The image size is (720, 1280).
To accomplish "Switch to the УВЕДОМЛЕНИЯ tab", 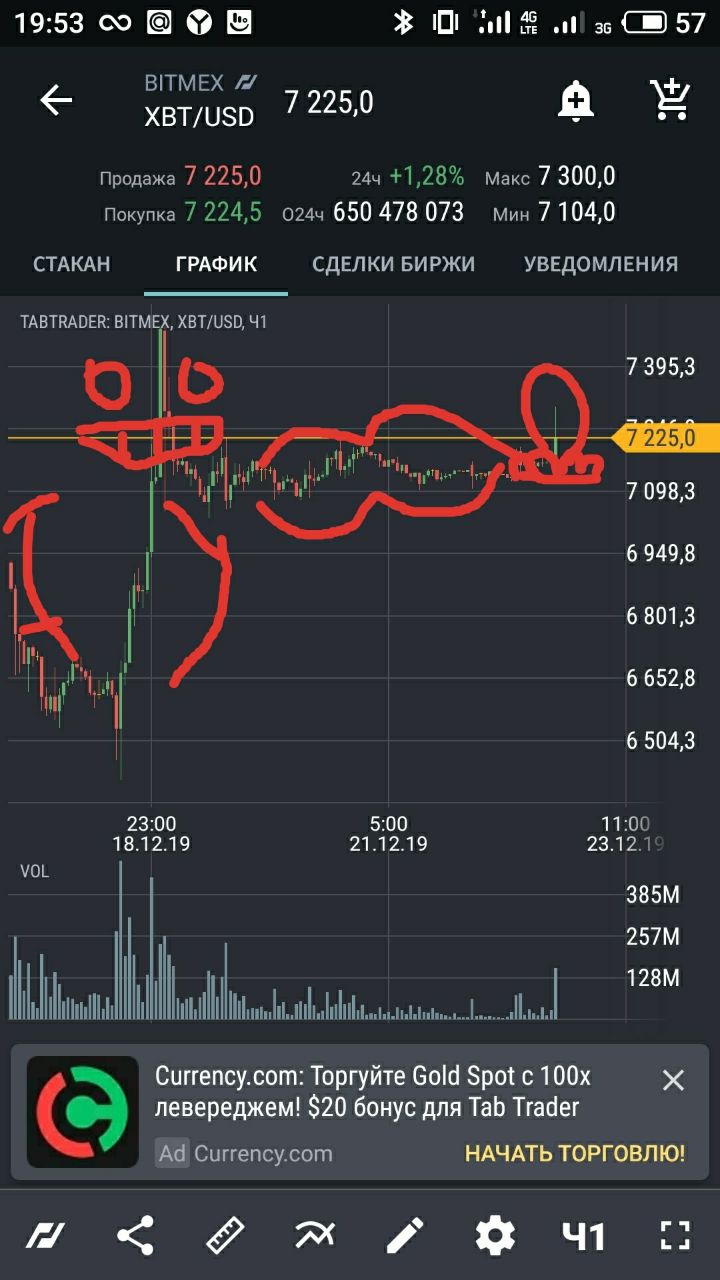I will click(x=601, y=265).
